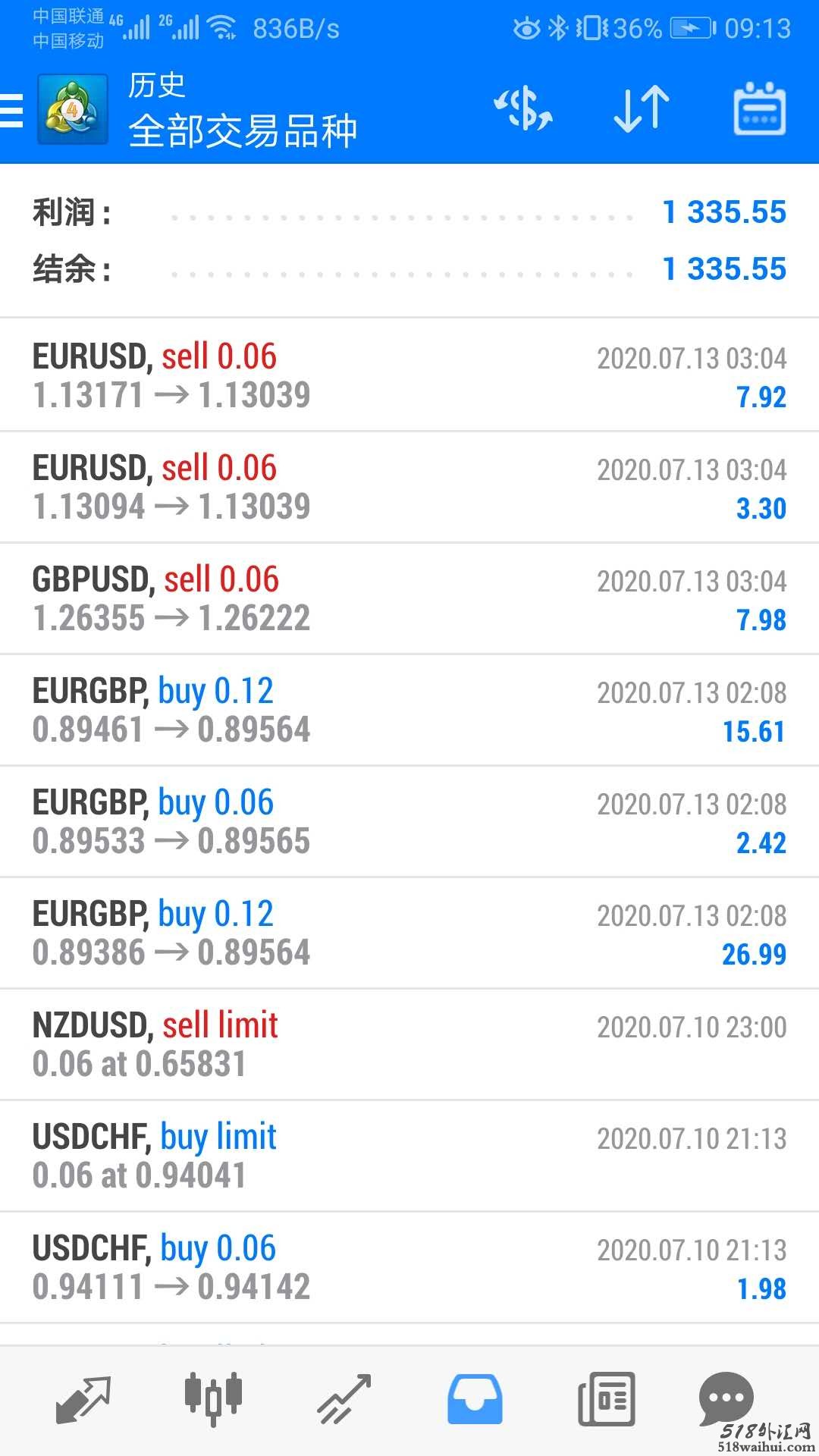Expand the EURGBP buy from 0.89386
Viewport: 819px width, 1456px height.
tap(409, 933)
